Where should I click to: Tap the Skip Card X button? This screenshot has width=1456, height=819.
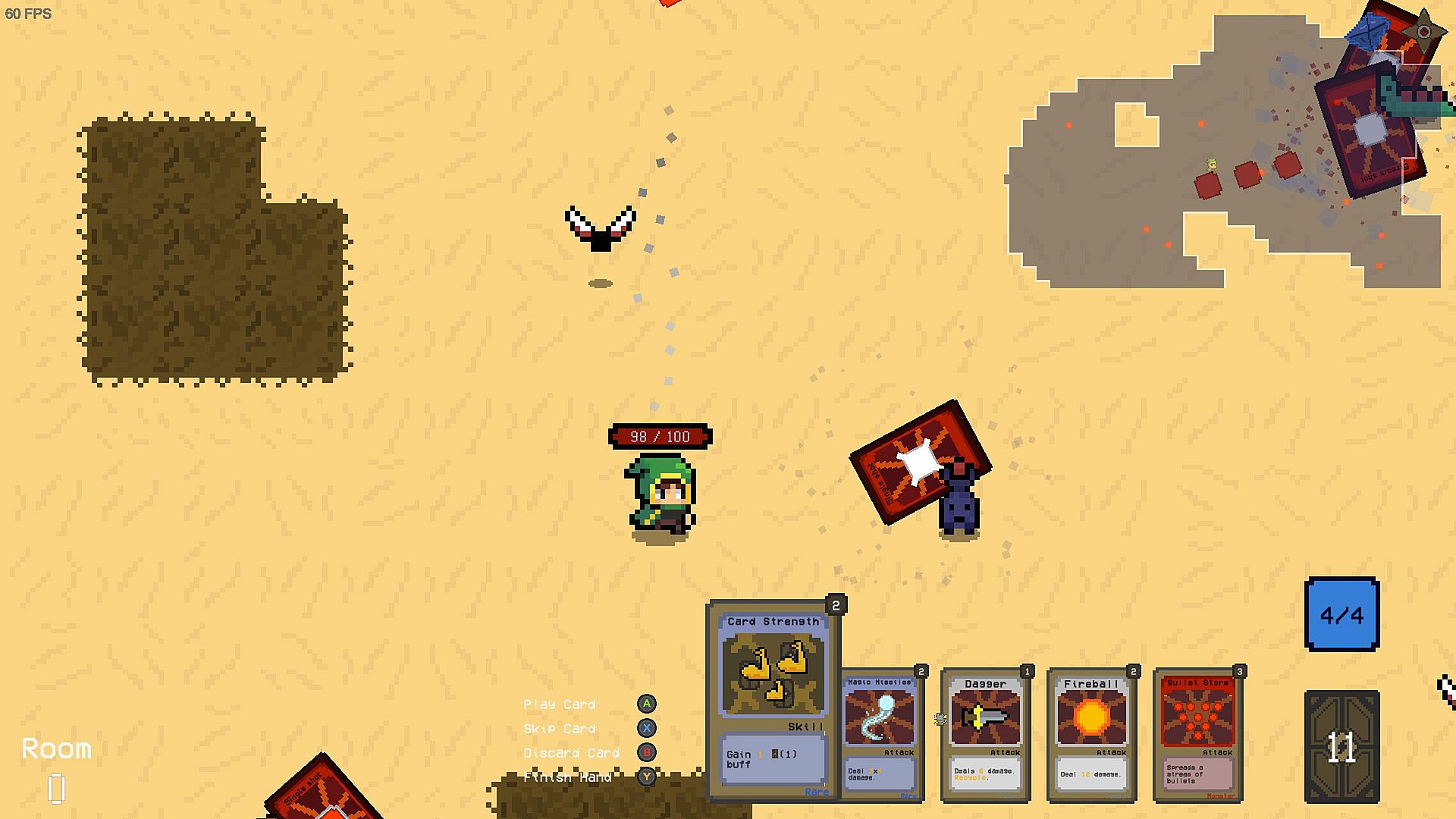[x=646, y=728]
